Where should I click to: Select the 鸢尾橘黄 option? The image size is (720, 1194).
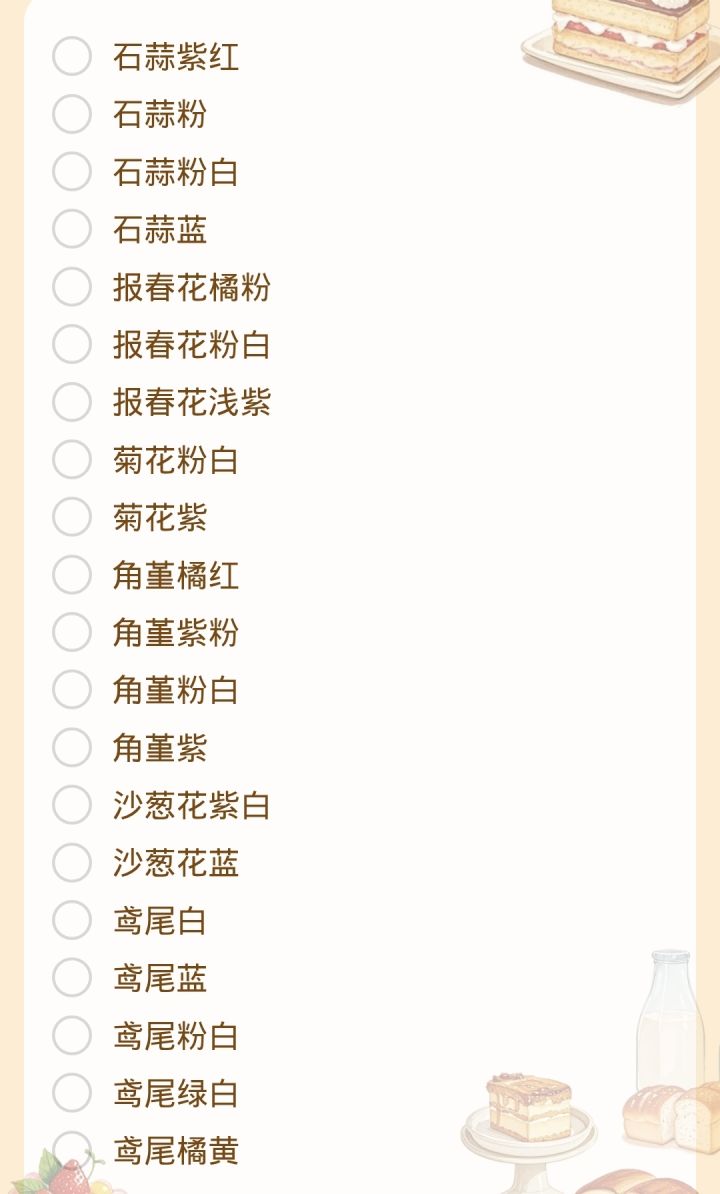click(70, 1150)
